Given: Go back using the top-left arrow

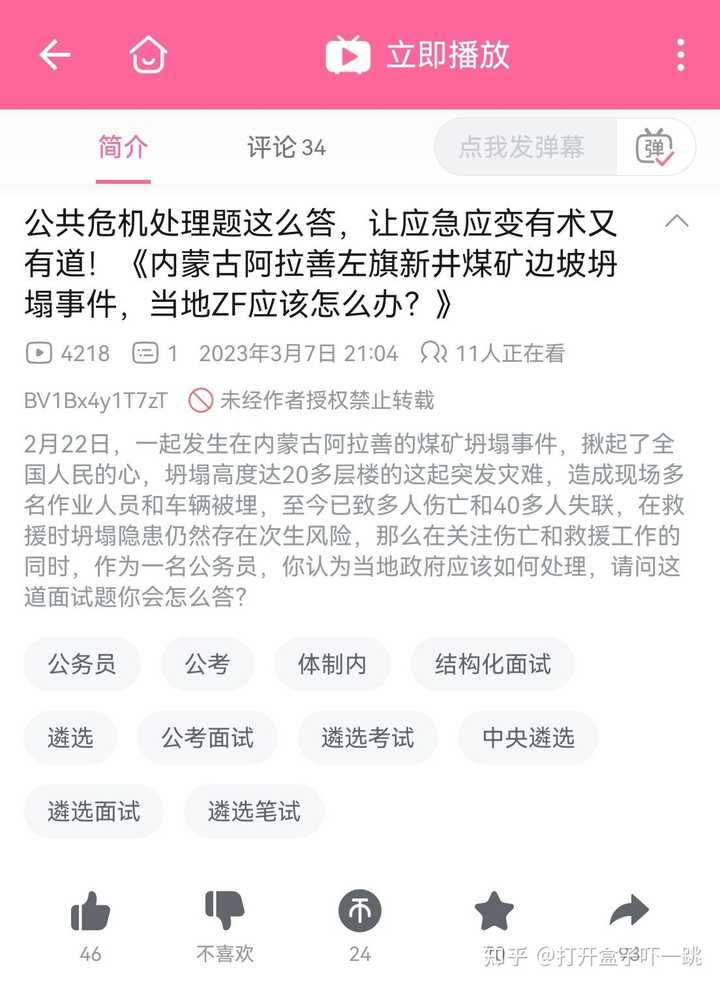Looking at the screenshot, I should point(55,55).
